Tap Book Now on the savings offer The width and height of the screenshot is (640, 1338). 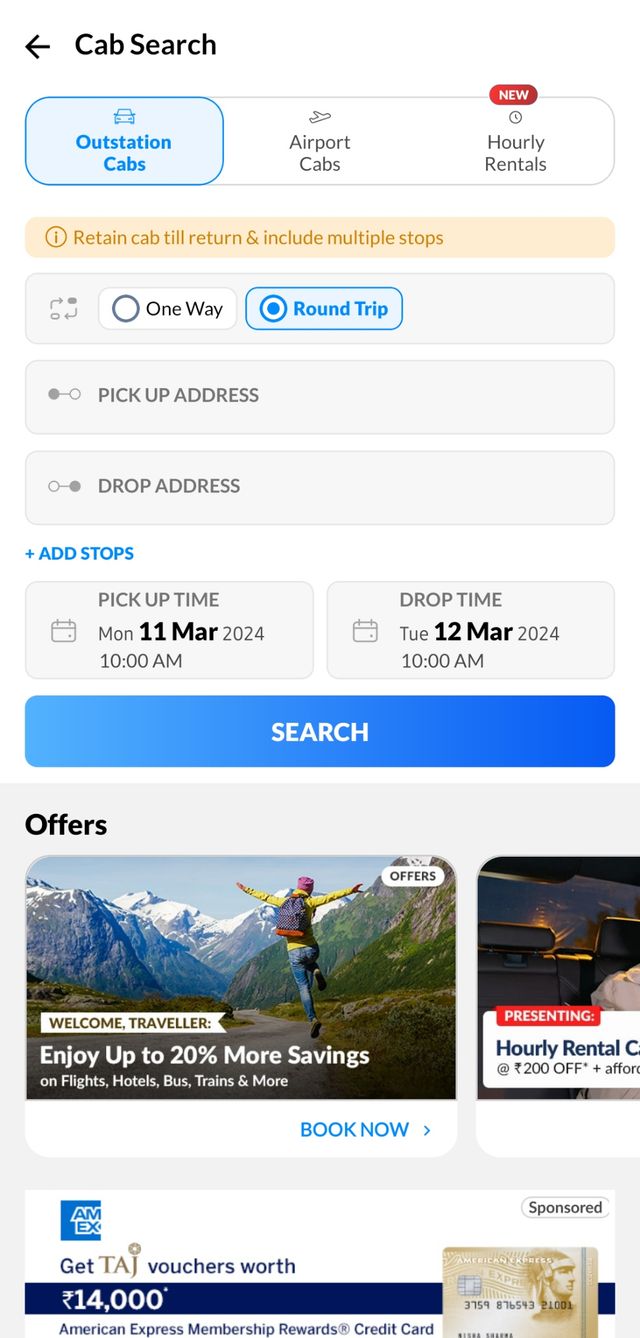pos(365,1130)
